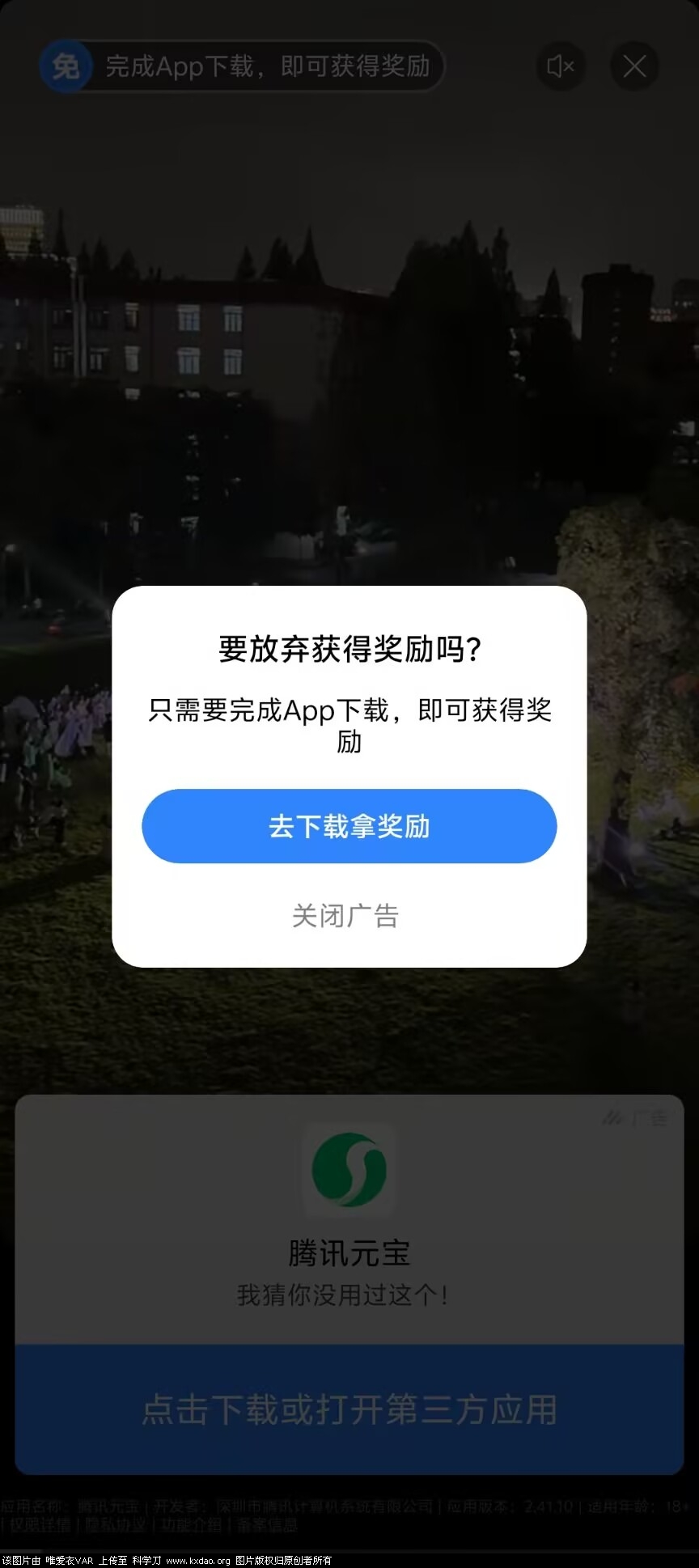Open the 权限详情 link
This screenshot has height=1568, width=699.
click(40, 1524)
